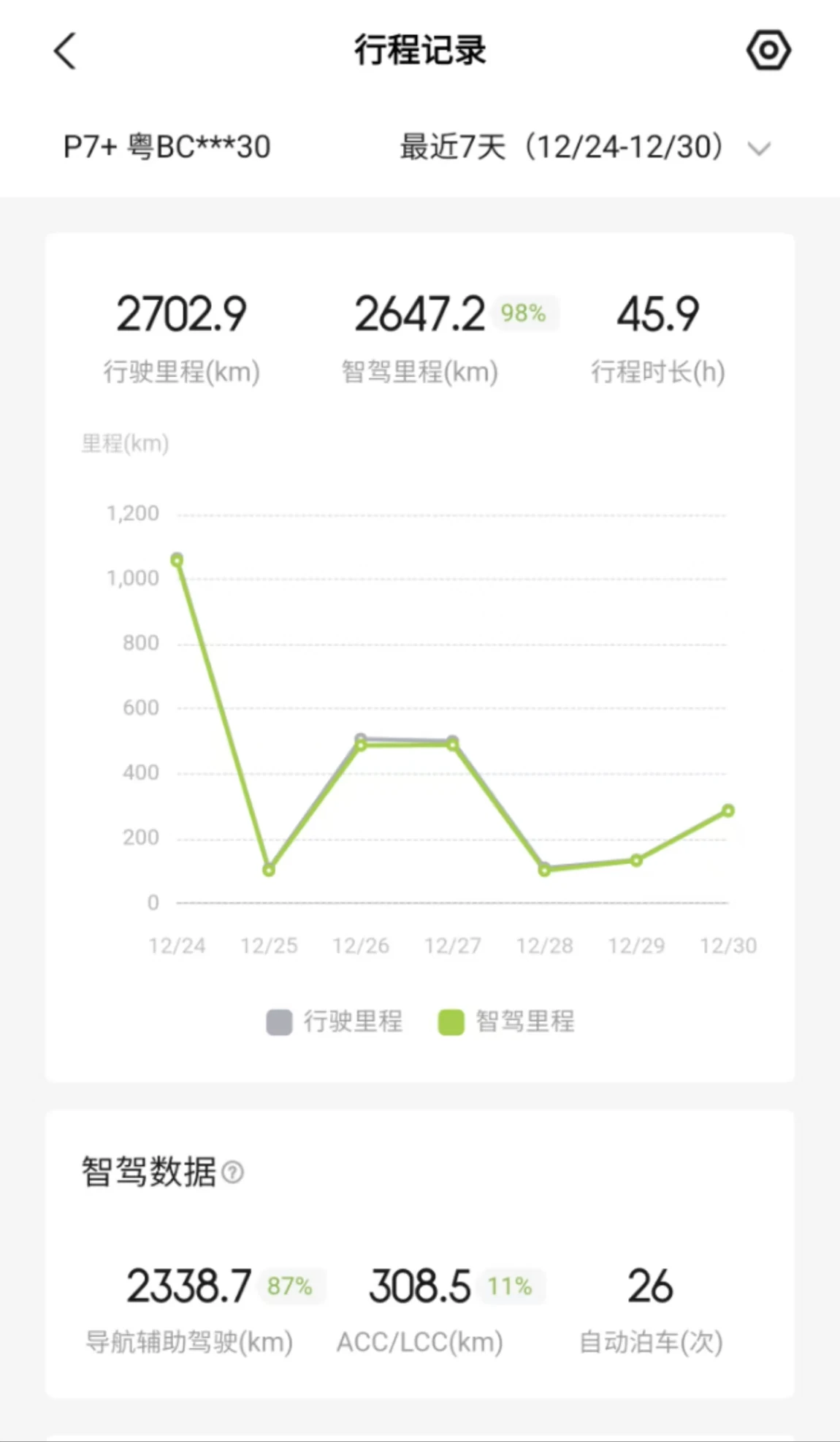840x1442 pixels.
Task: Expand the 最近7天 date range dropdown
Action: coord(584,147)
